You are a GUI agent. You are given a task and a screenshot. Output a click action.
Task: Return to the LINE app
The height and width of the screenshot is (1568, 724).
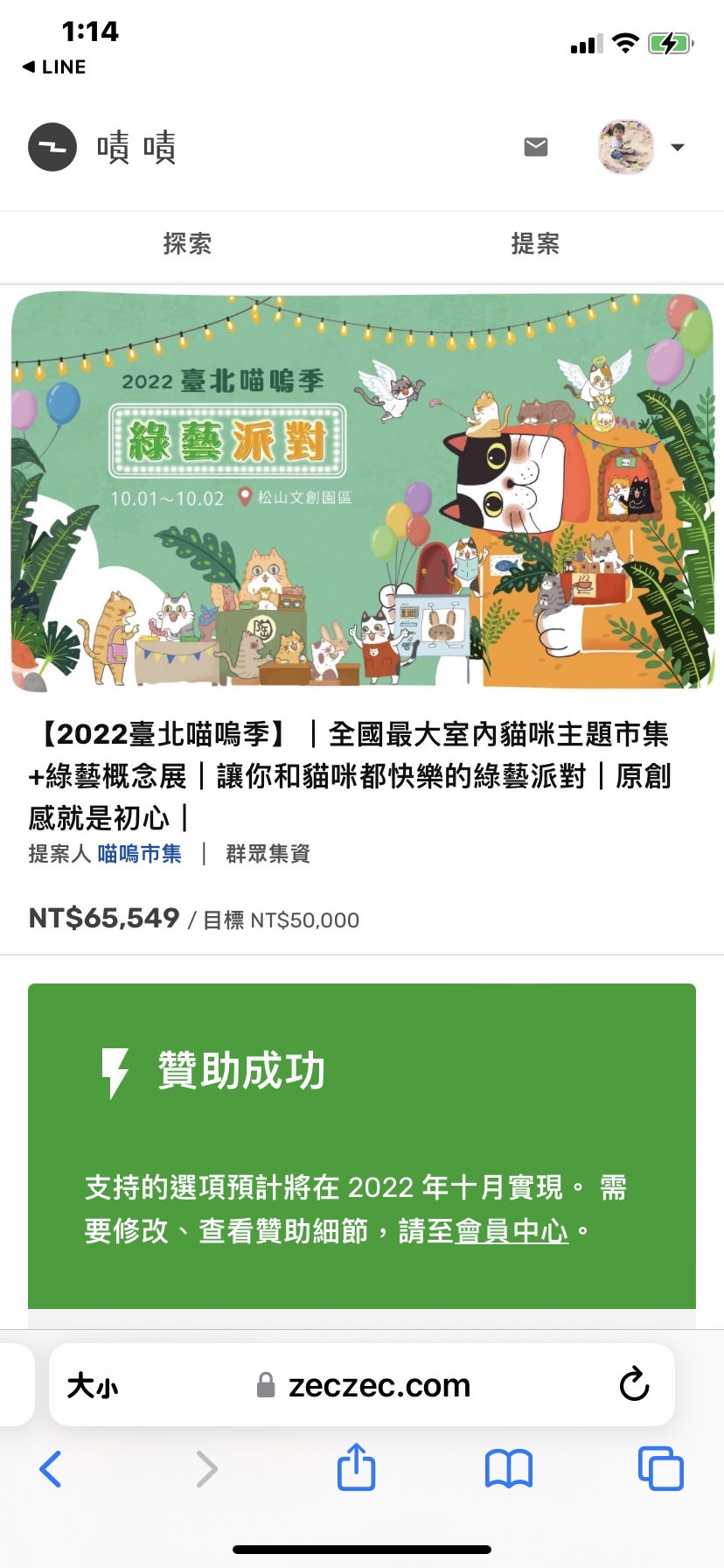54,67
